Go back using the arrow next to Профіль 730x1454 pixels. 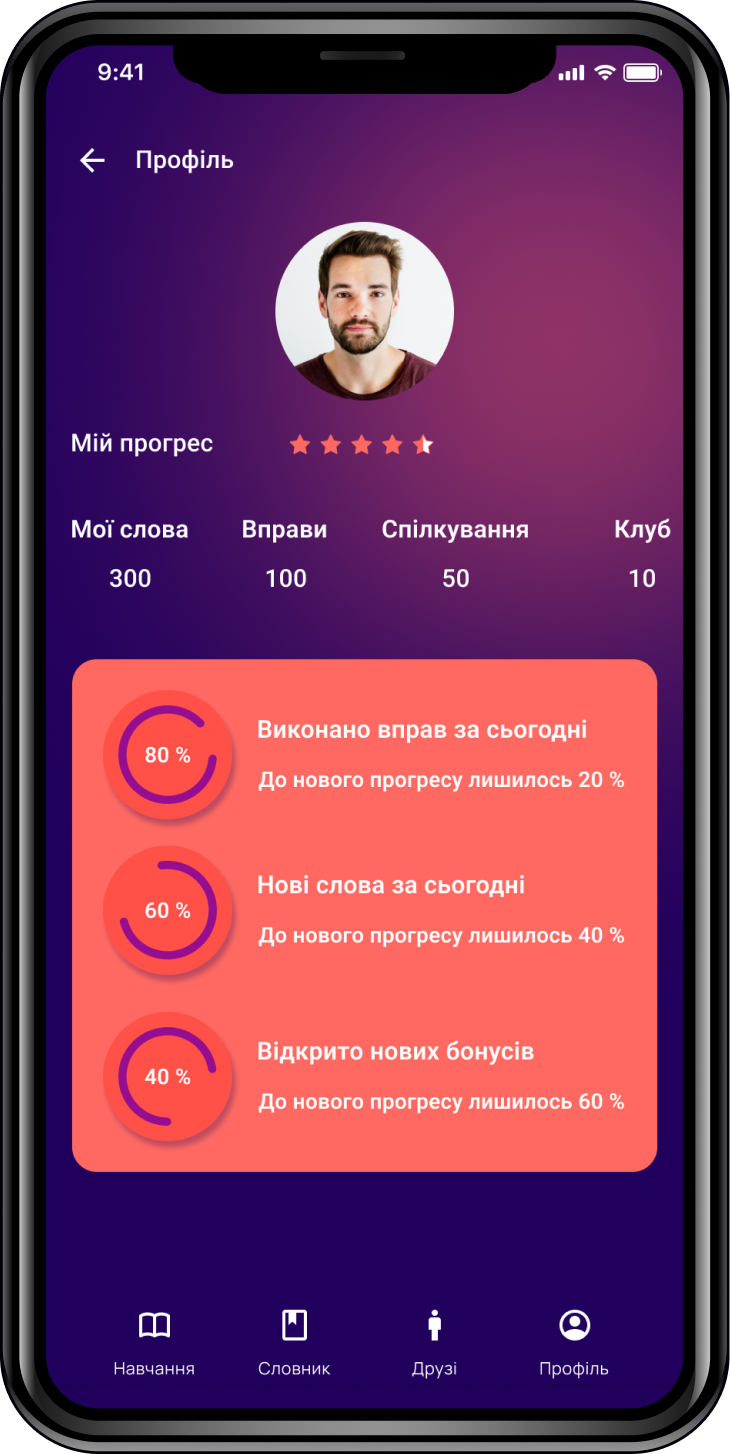(92, 160)
